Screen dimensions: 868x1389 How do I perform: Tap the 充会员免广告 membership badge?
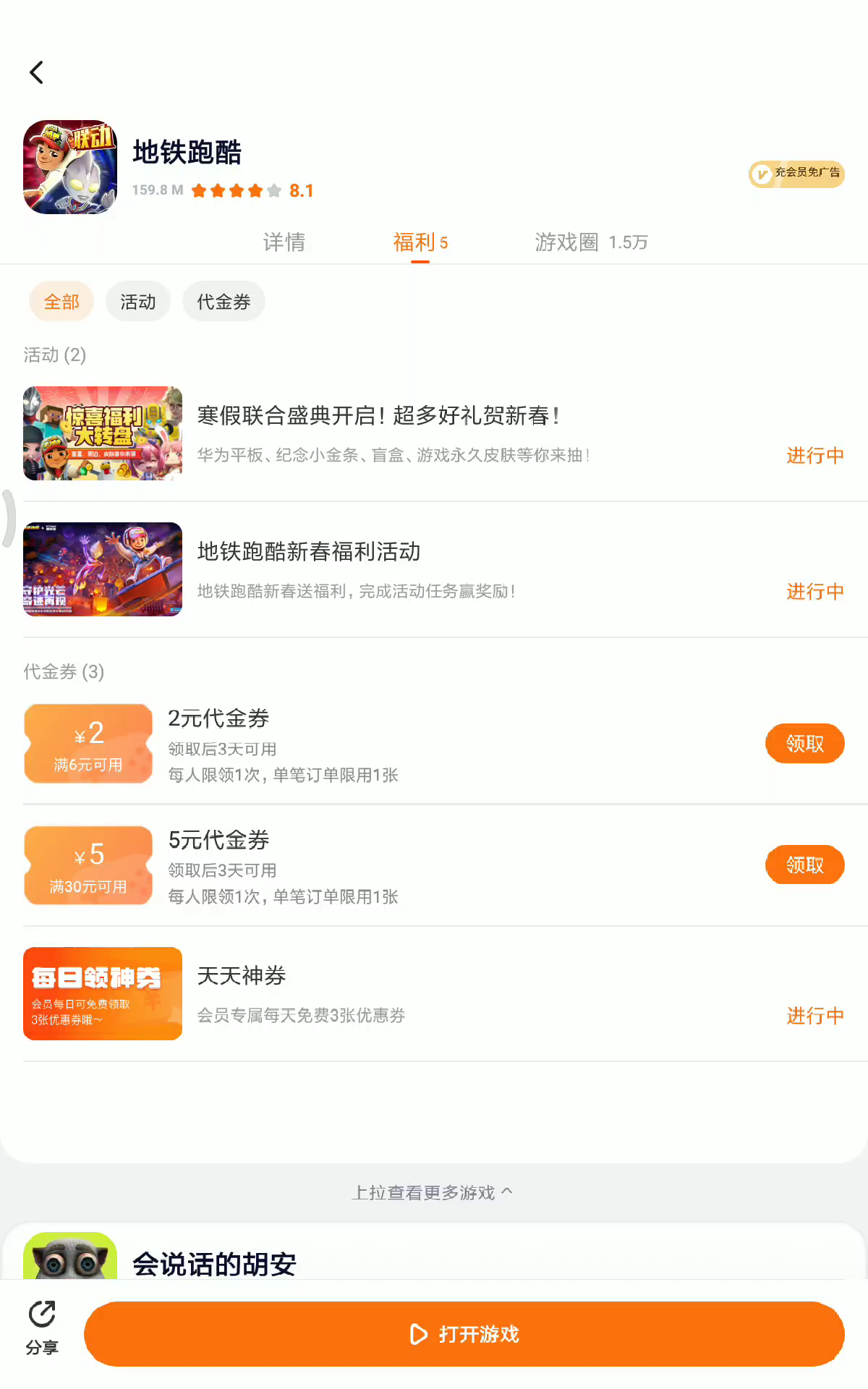[796, 174]
